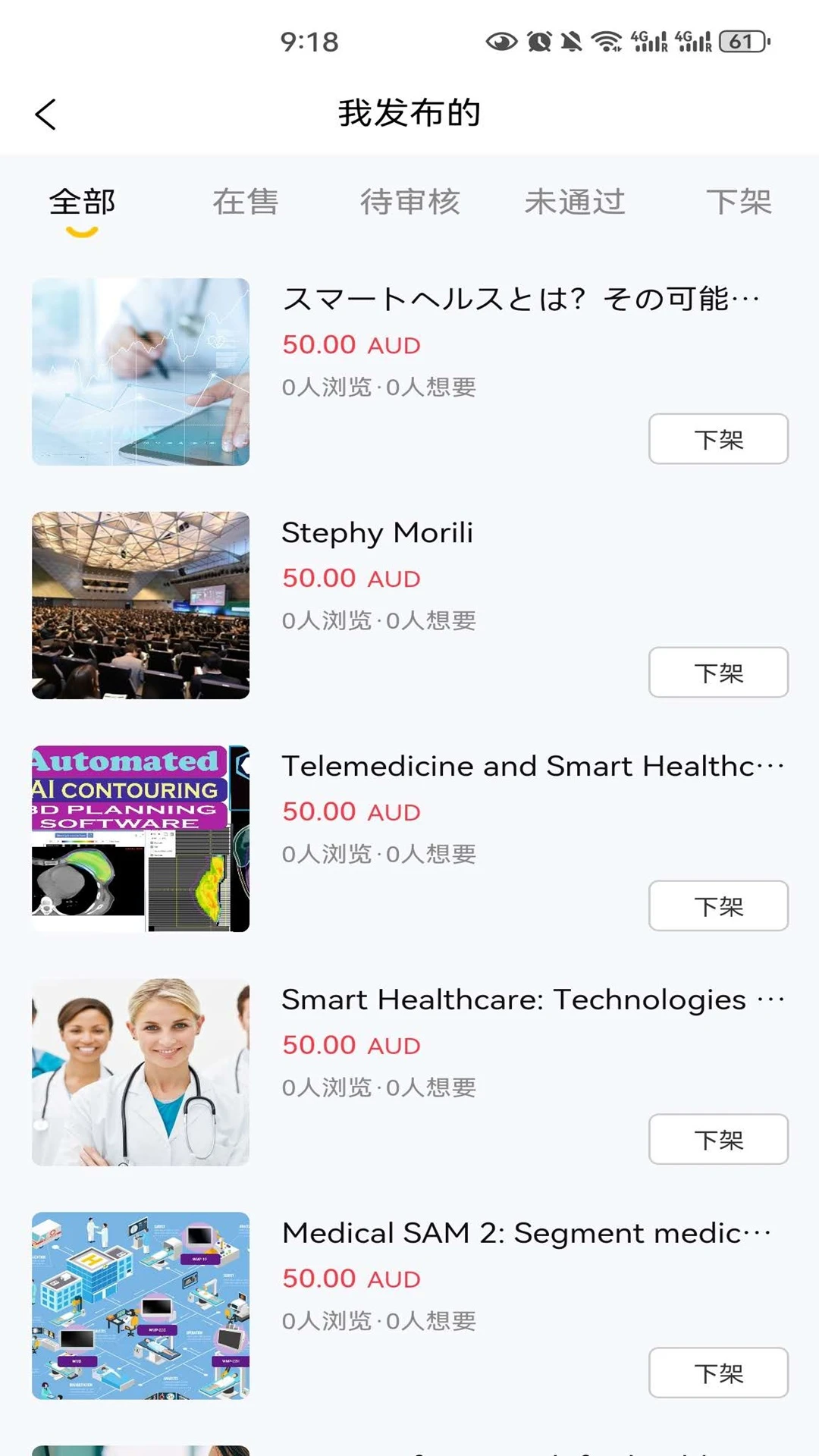Screen dimensions: 819x1456
Task: Open Smart Healthcare: Technologies listing
Action: point(531,1000)
